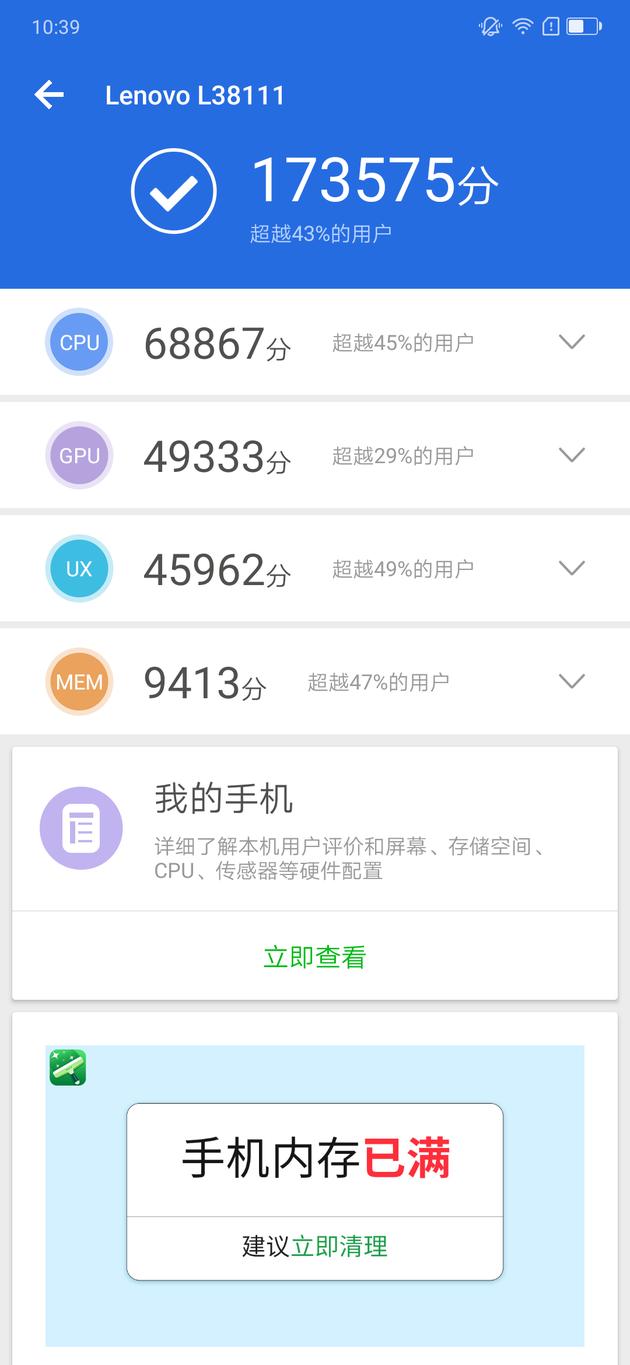This screenshot has width=630, height=1365.
Task: Expand the GPU score details
Action: coord(571,455)
